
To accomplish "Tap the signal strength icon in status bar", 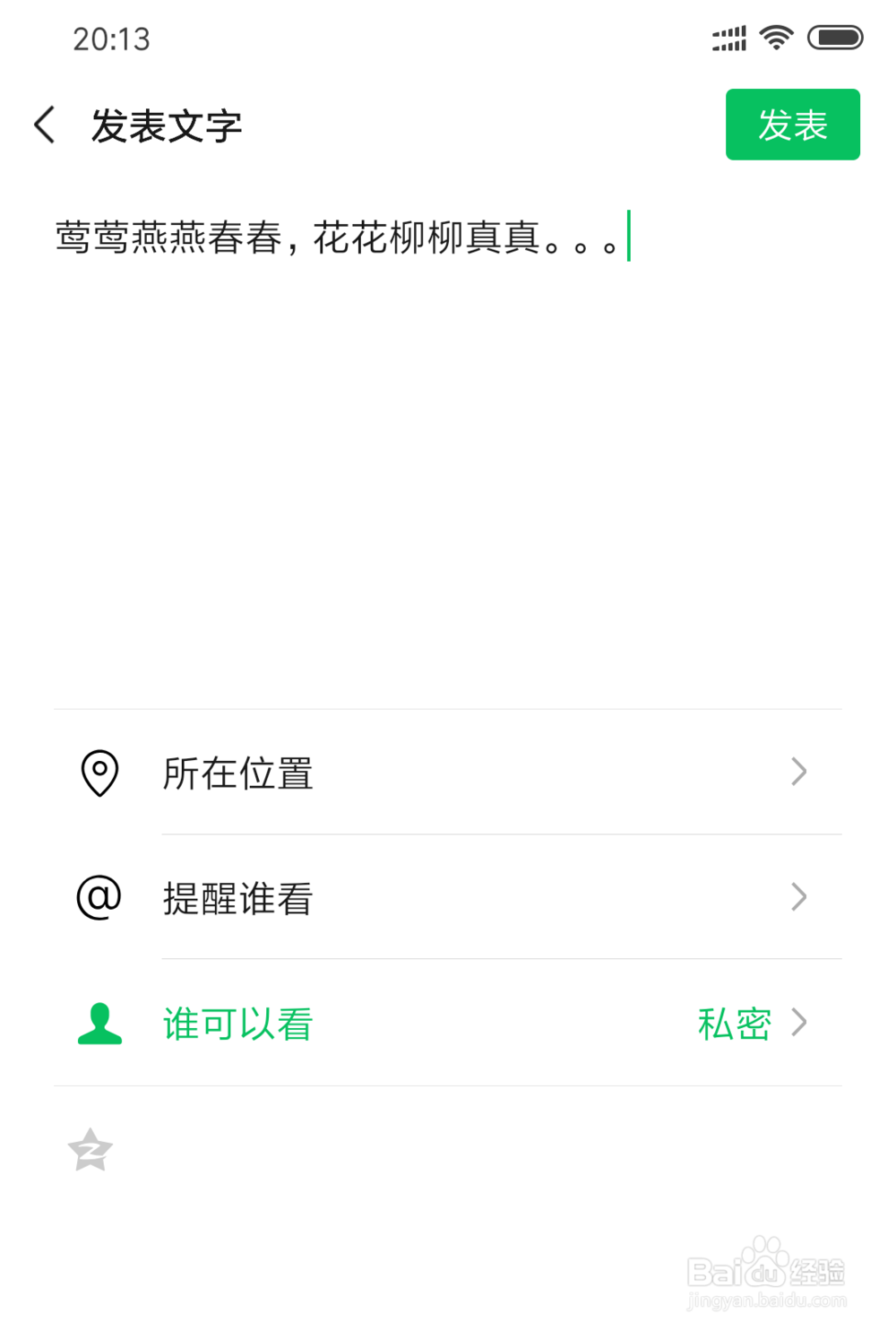I will click(x=726, y=37).
